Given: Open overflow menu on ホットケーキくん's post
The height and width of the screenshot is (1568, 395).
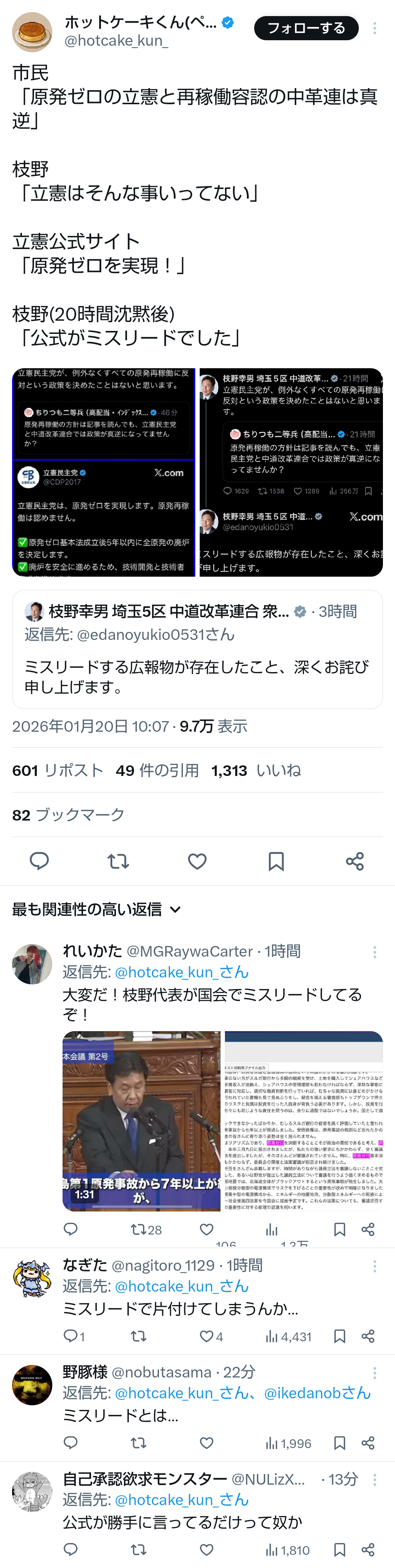Looking at the screenshot, I should (374, 28).
